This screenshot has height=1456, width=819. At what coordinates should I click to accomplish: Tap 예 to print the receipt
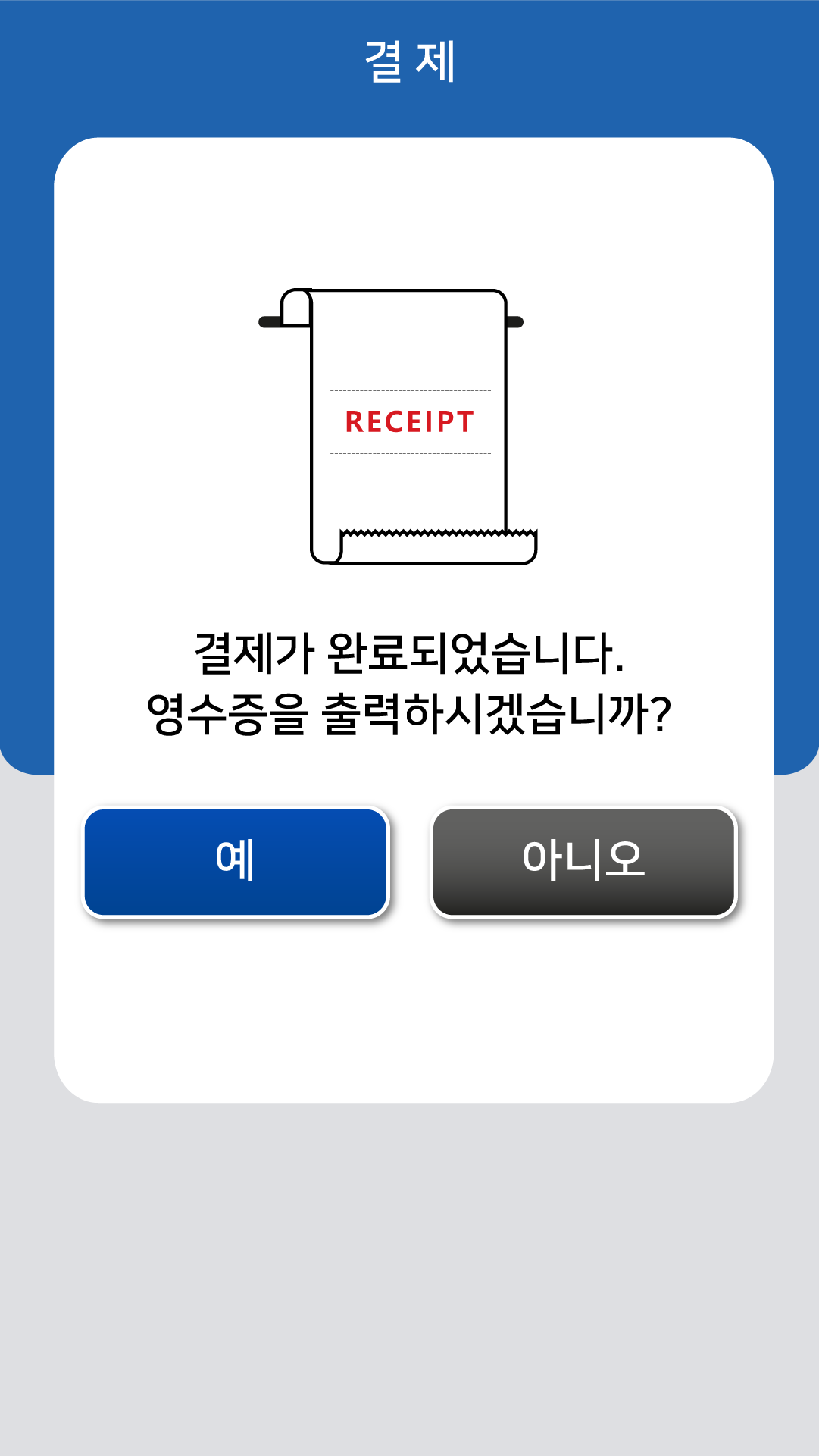pos(235,862)
